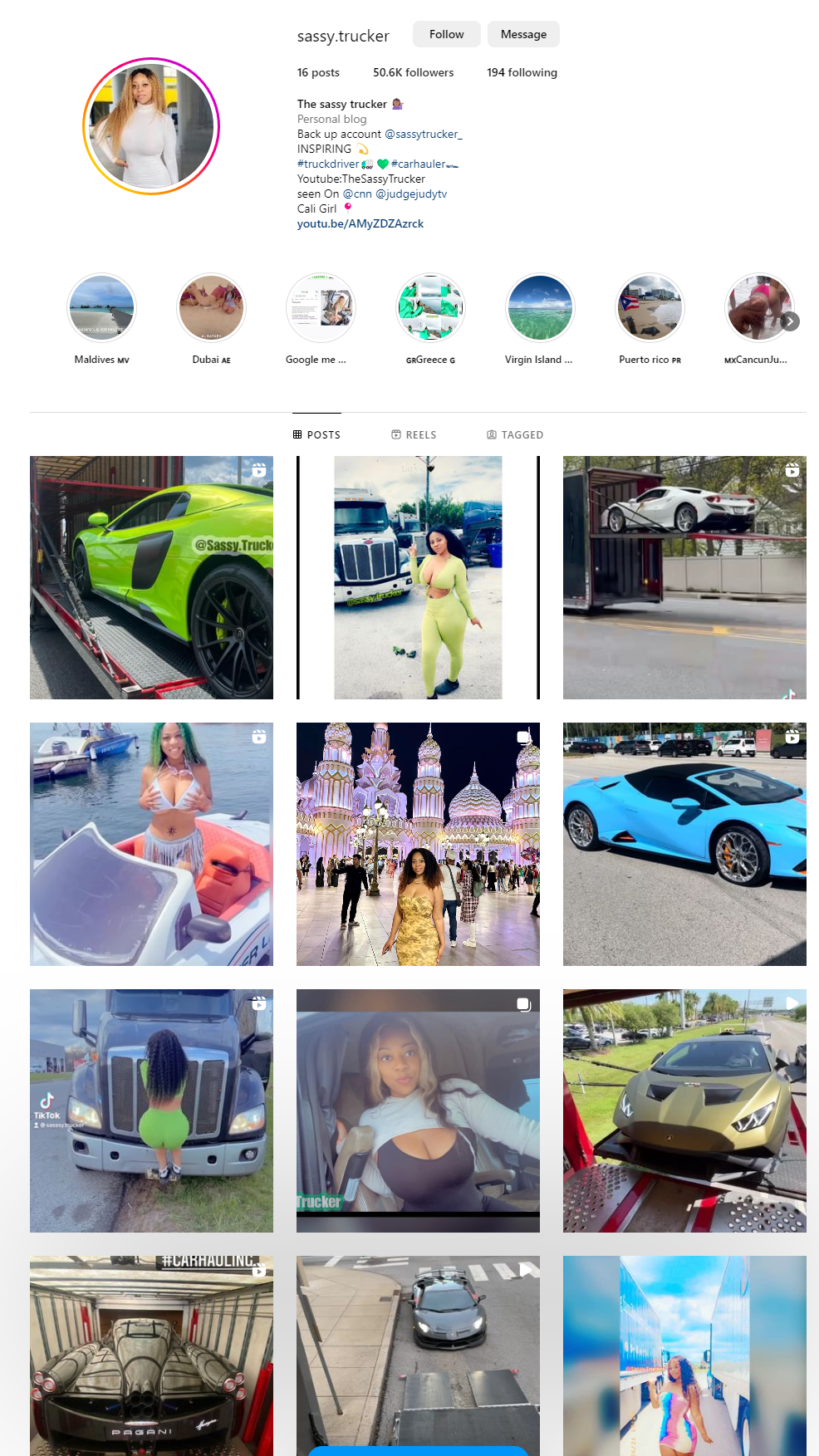
Task: Send a message to sassy.trucker
Action: tap(523, 34)
